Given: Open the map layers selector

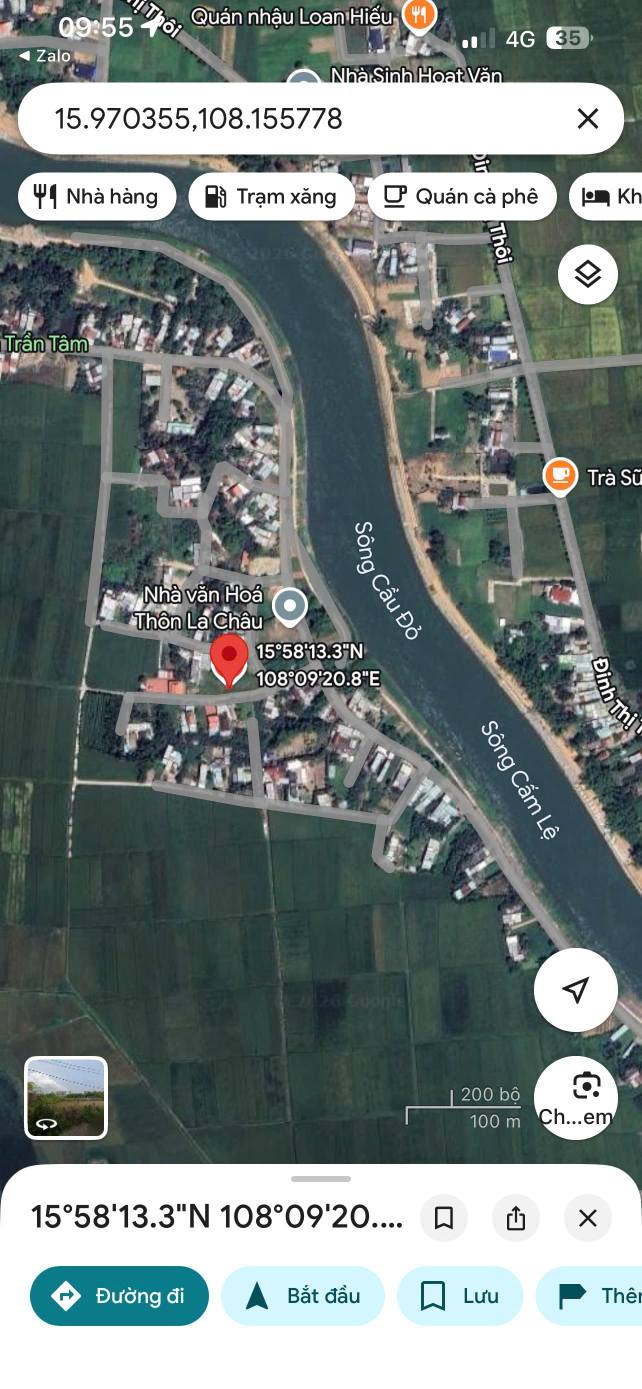Looking at the screenshot, I should pyautogui.click(x=587, y=274).
